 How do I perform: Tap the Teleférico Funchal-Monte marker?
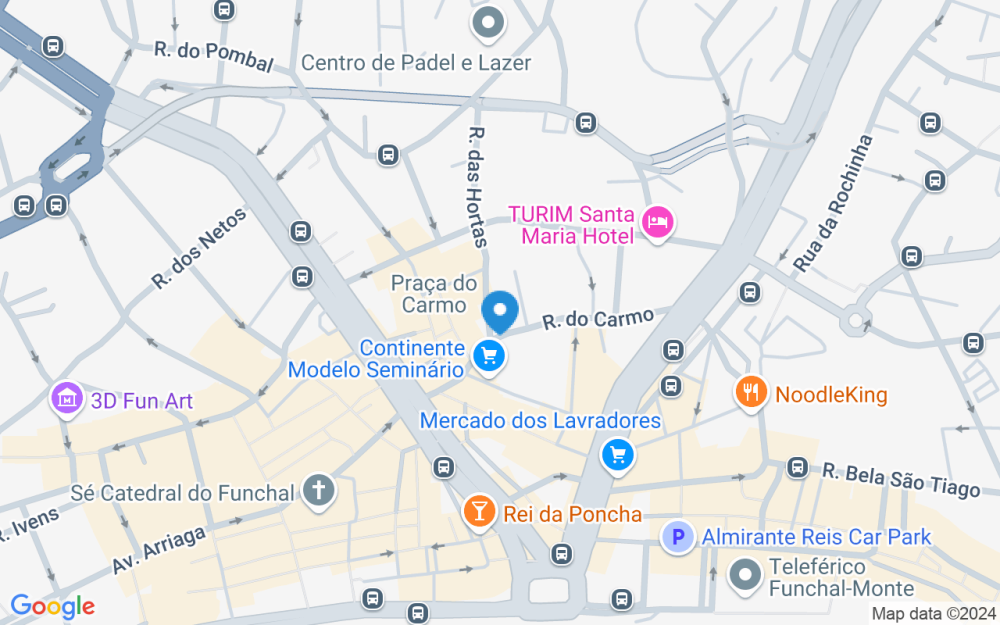[x=745, y=575]
